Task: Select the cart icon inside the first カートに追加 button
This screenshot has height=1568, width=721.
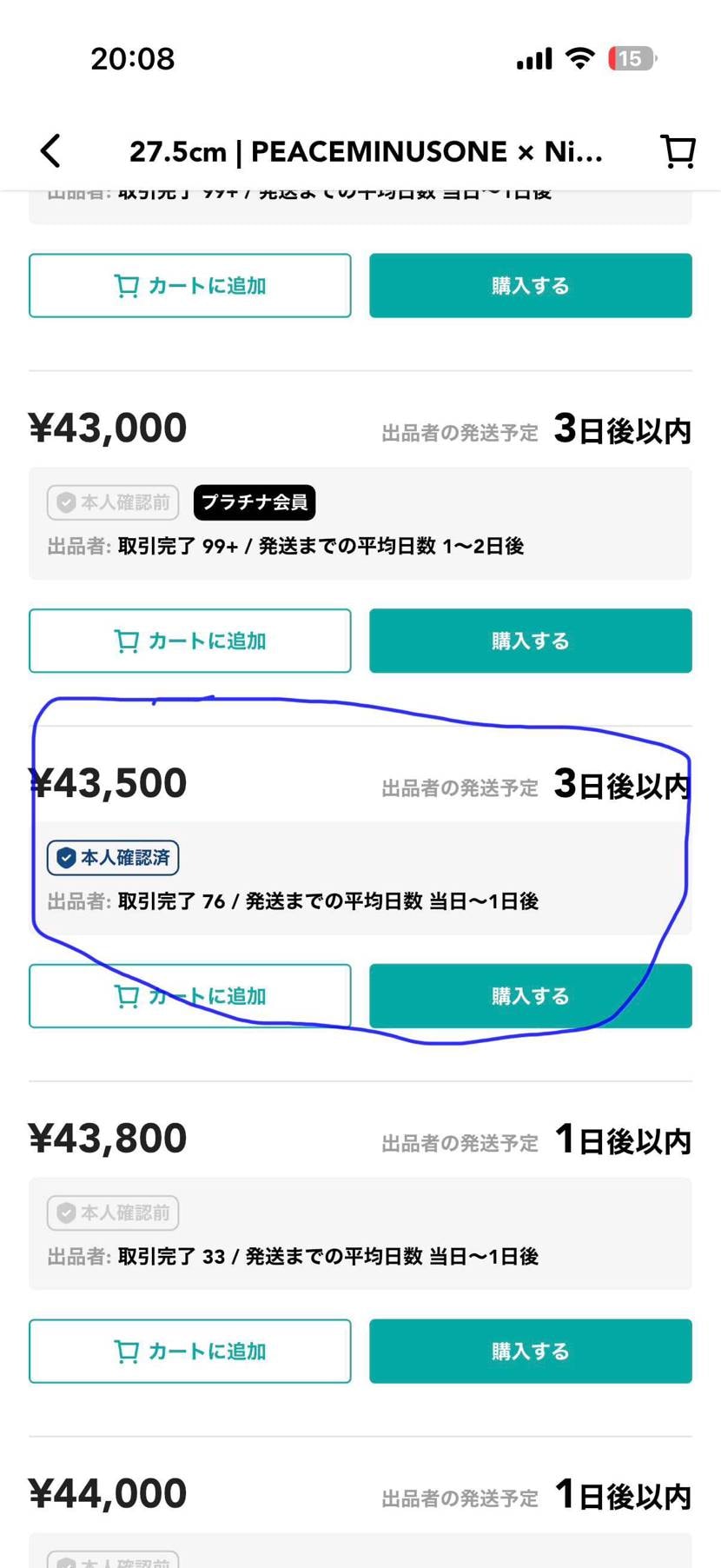Action: [127, 285]
